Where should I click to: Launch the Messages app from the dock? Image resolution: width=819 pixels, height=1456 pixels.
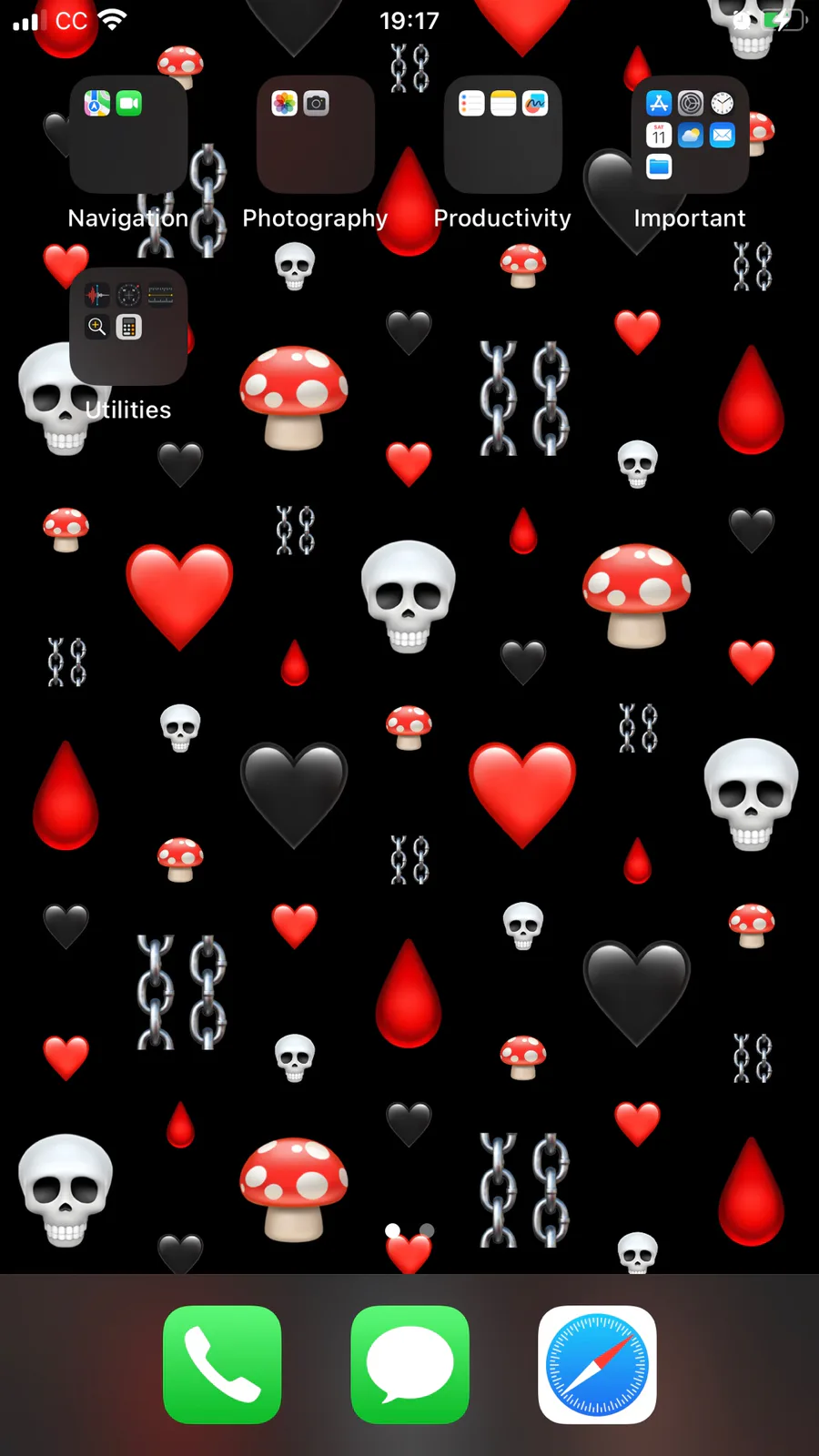409,1364
